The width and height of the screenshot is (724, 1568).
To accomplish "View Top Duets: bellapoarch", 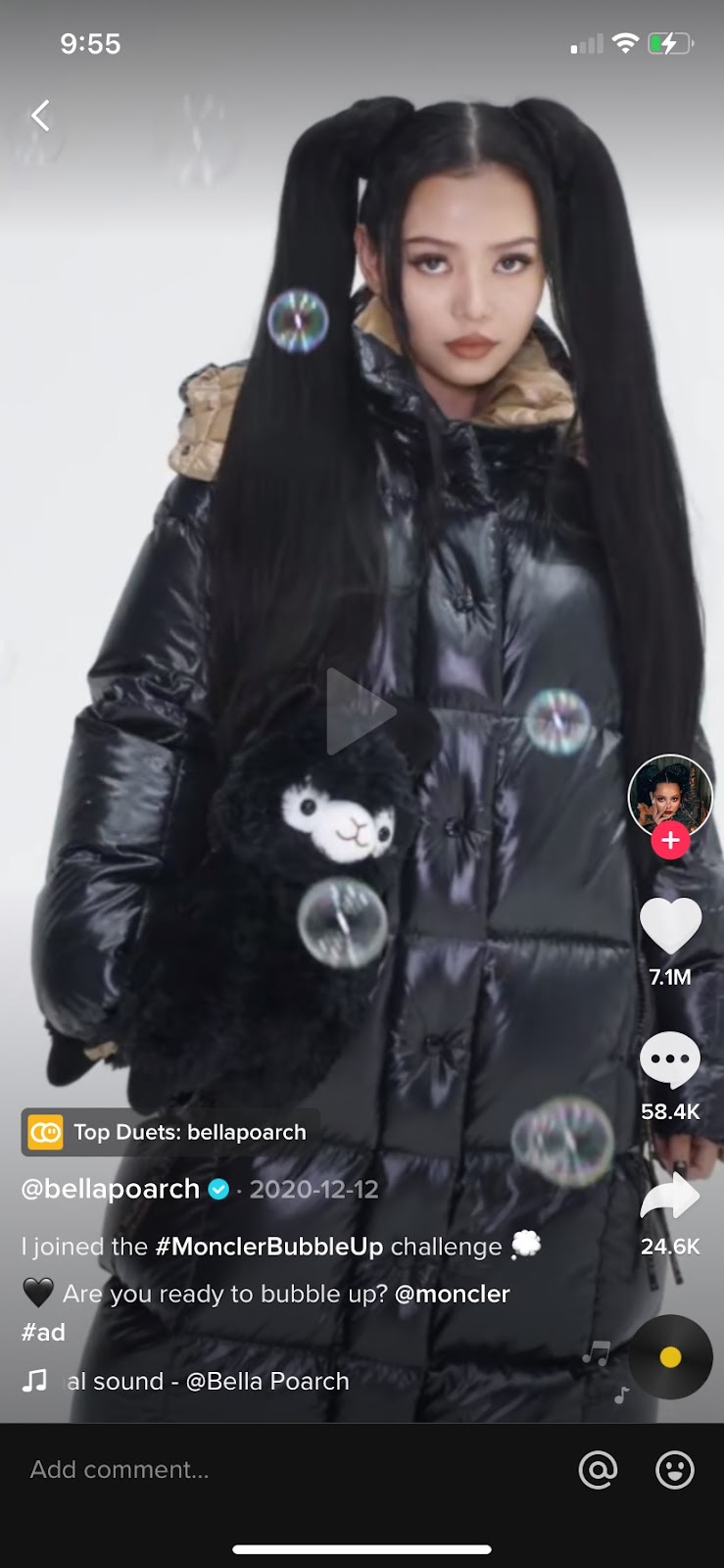I will [x=170, y=1132].
